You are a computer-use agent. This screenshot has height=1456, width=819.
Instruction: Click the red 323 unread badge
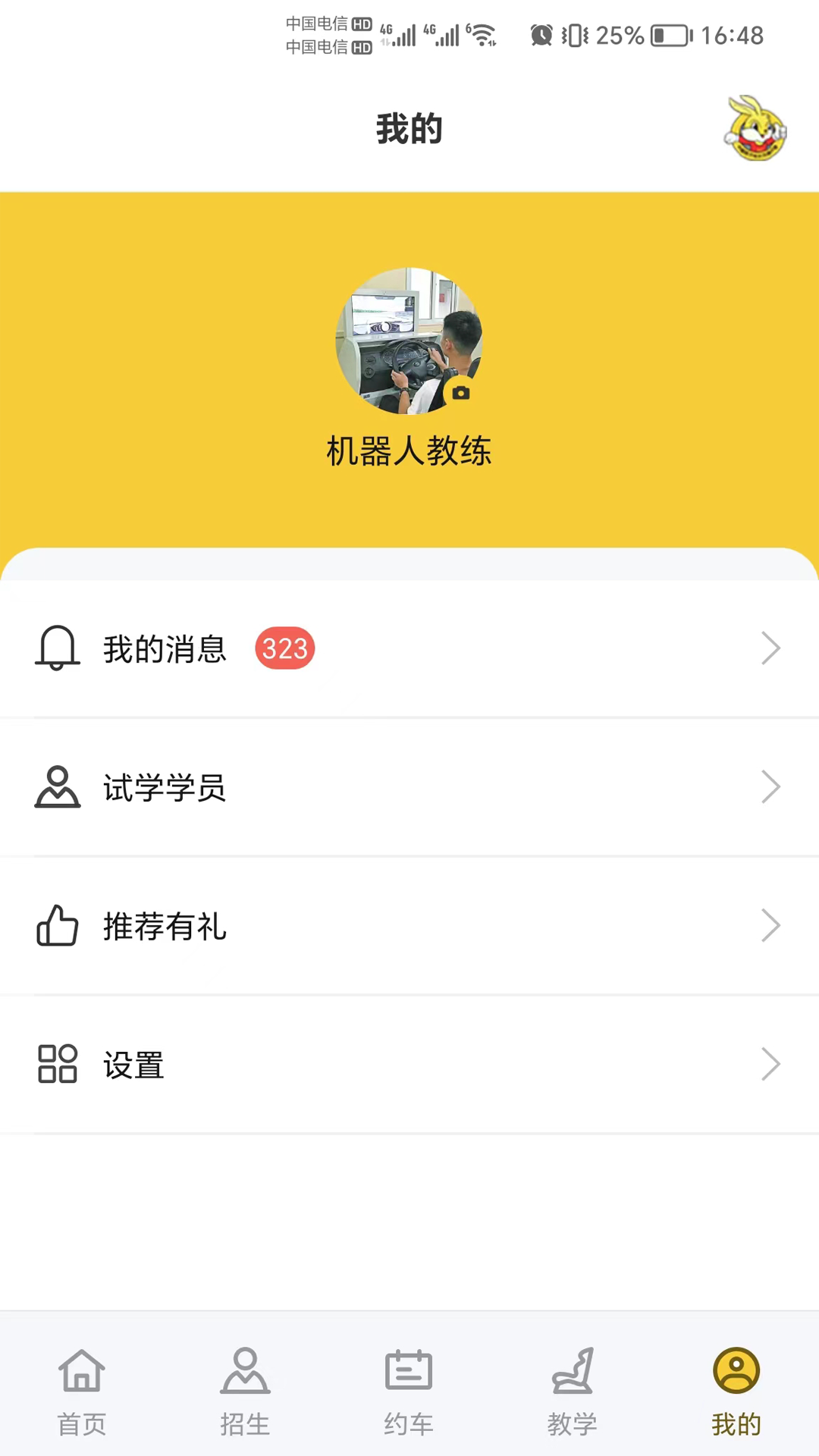point(284,648)
